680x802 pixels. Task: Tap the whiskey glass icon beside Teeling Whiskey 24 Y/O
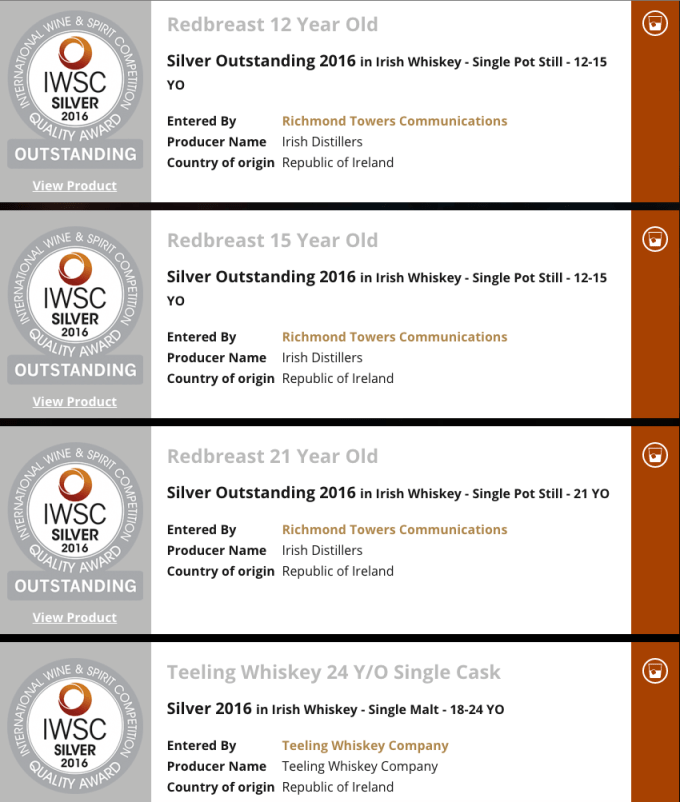point(655,671)
